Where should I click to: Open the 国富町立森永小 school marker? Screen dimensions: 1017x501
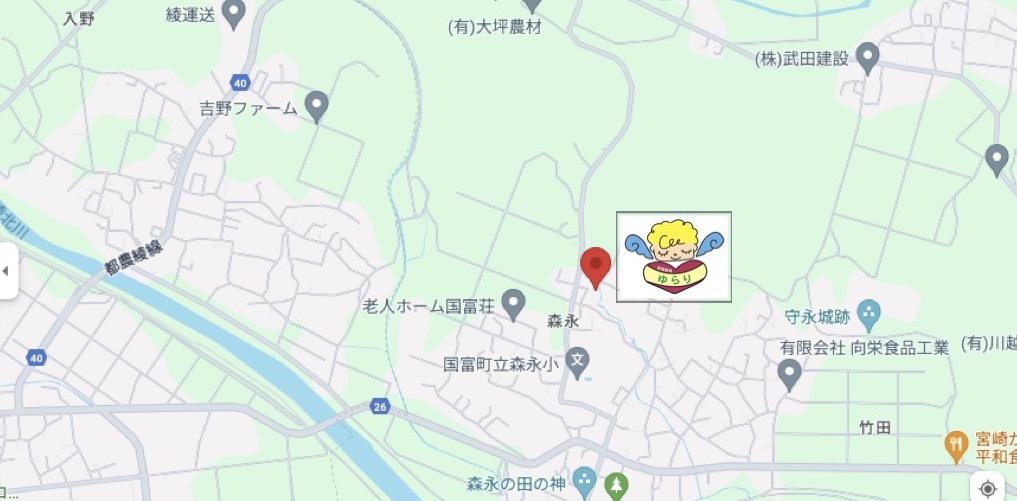[x=578, y=360]
